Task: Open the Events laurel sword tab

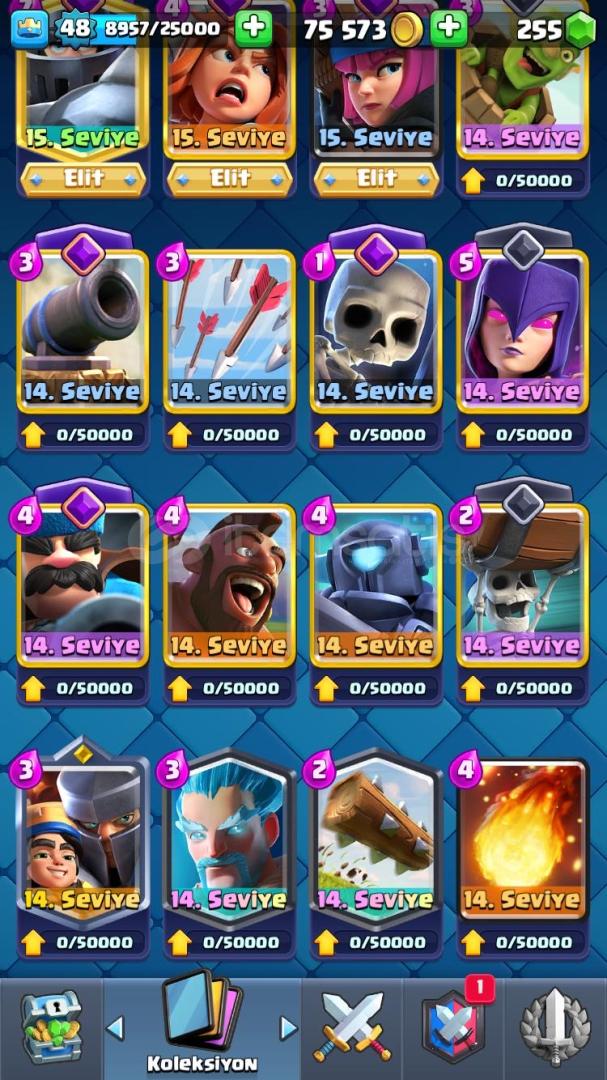Action: click(555, 1028)
